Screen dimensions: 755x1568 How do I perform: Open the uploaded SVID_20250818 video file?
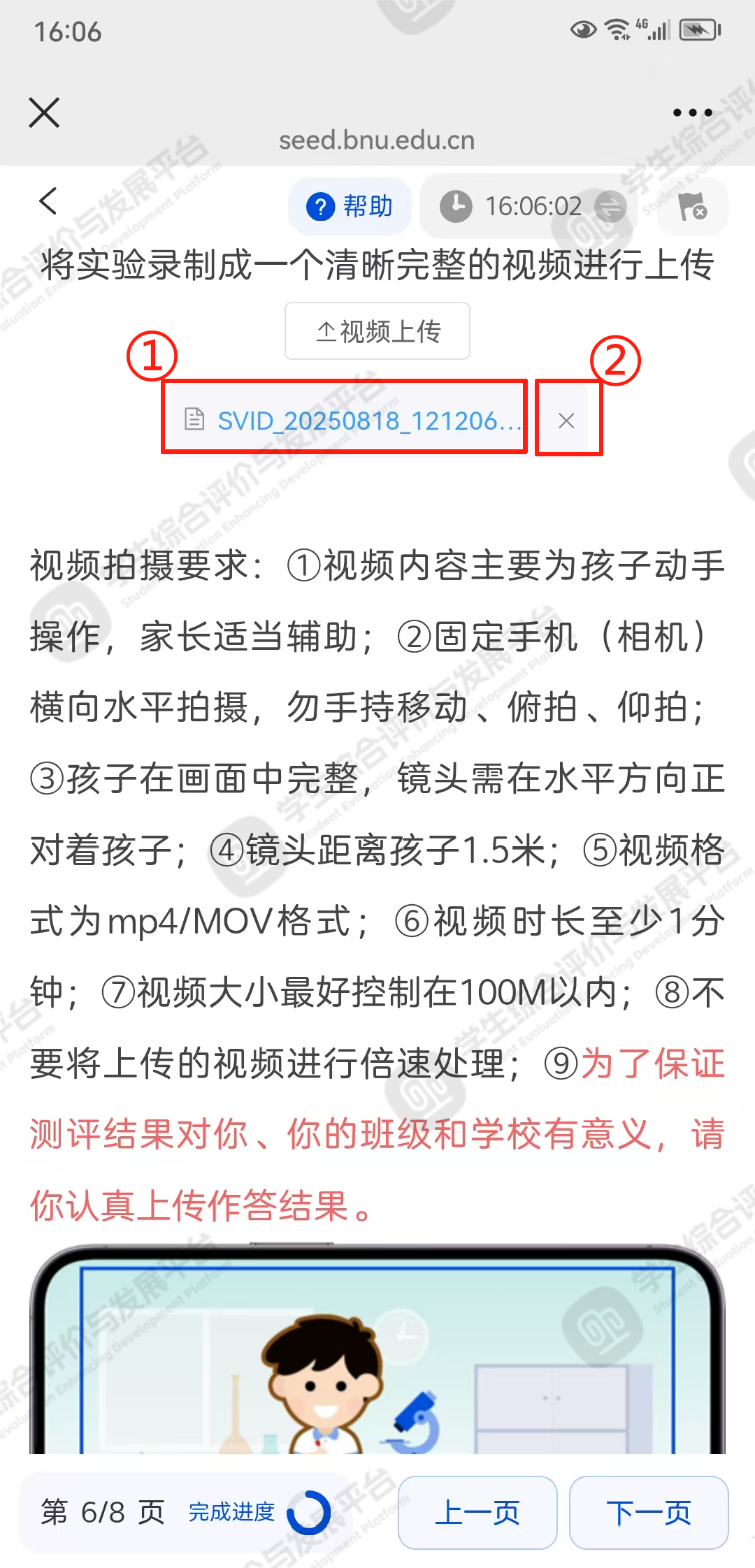(357, 420)
